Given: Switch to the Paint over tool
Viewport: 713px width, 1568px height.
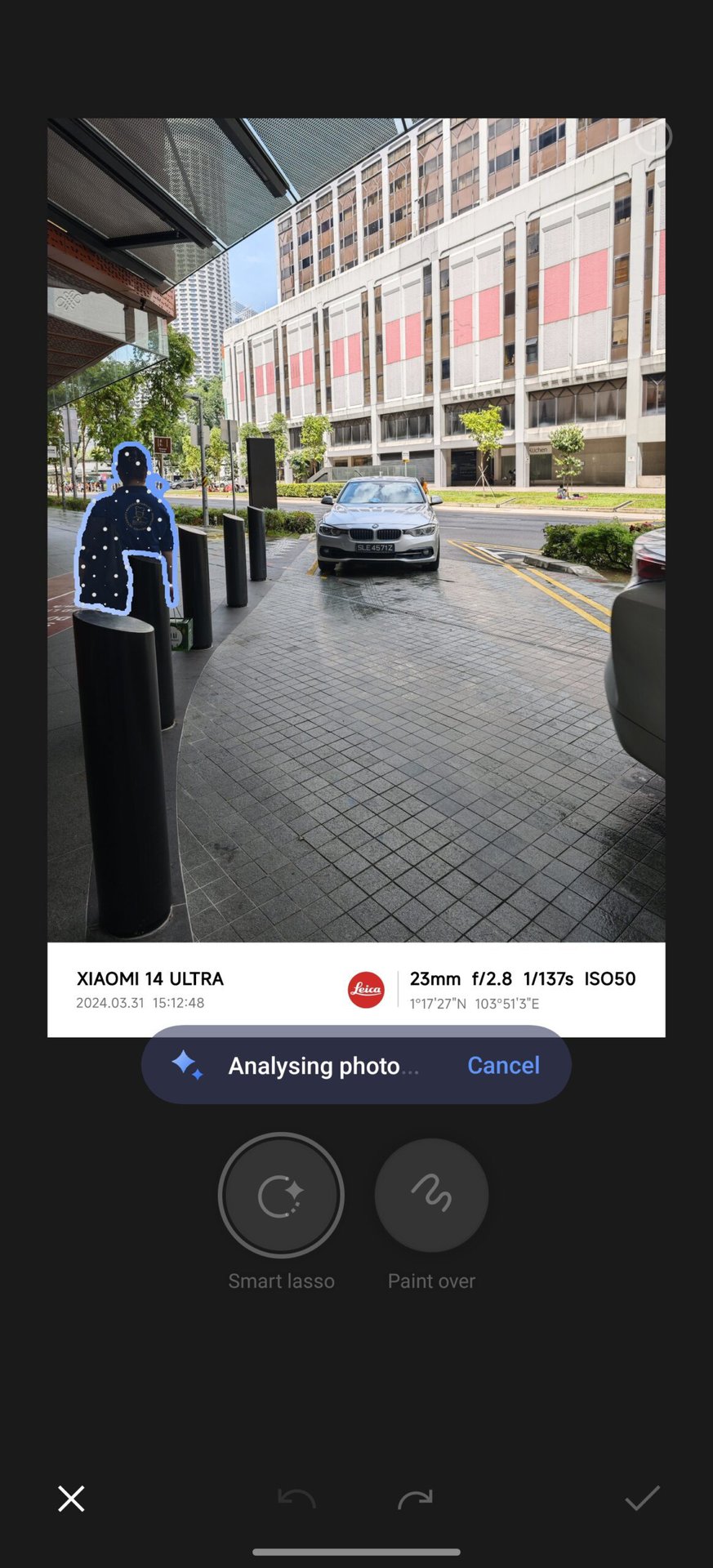Looking at the screenshot, I should tap(431, 1195).
